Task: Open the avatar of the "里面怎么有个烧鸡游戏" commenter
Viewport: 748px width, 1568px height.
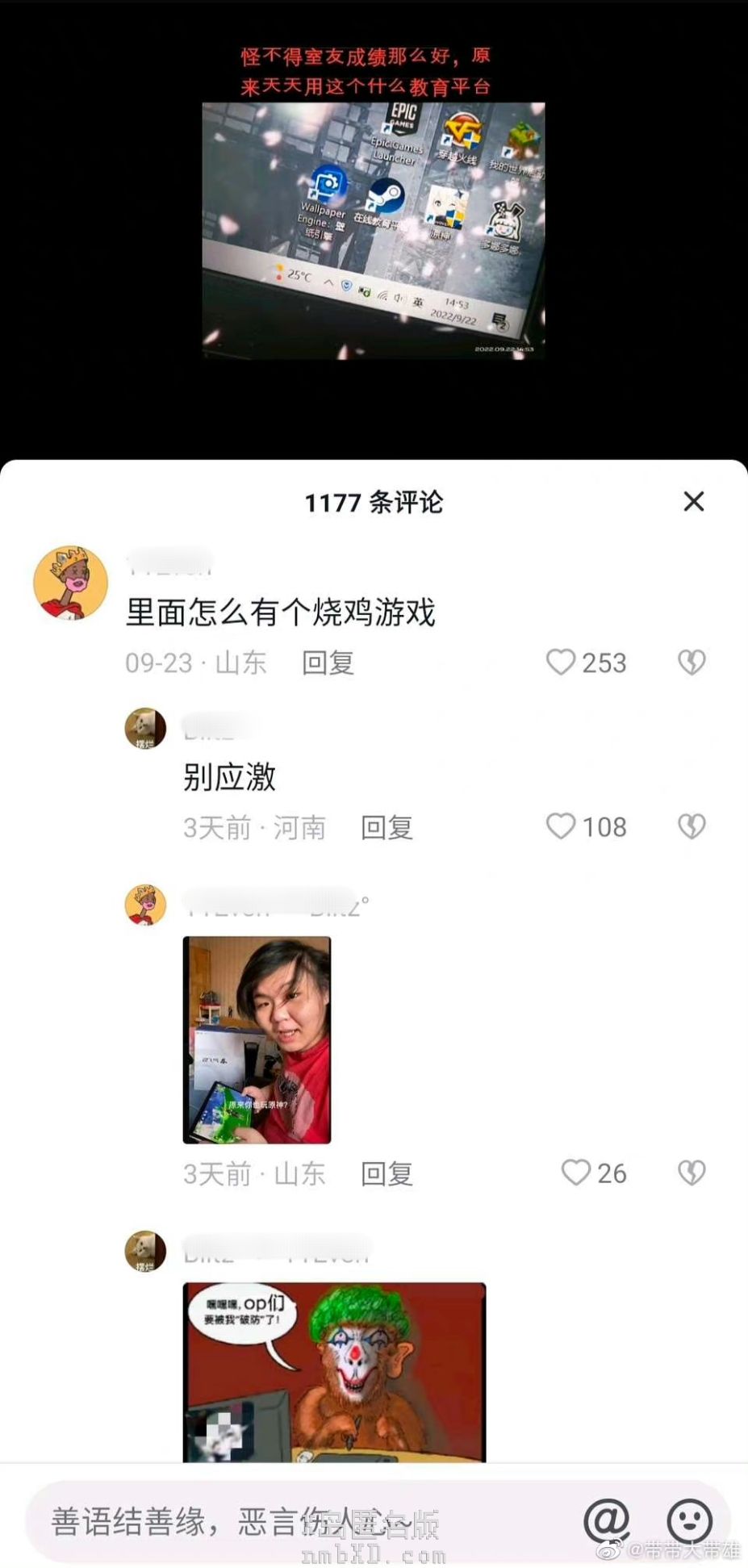Action: click(x=70, y=583)
